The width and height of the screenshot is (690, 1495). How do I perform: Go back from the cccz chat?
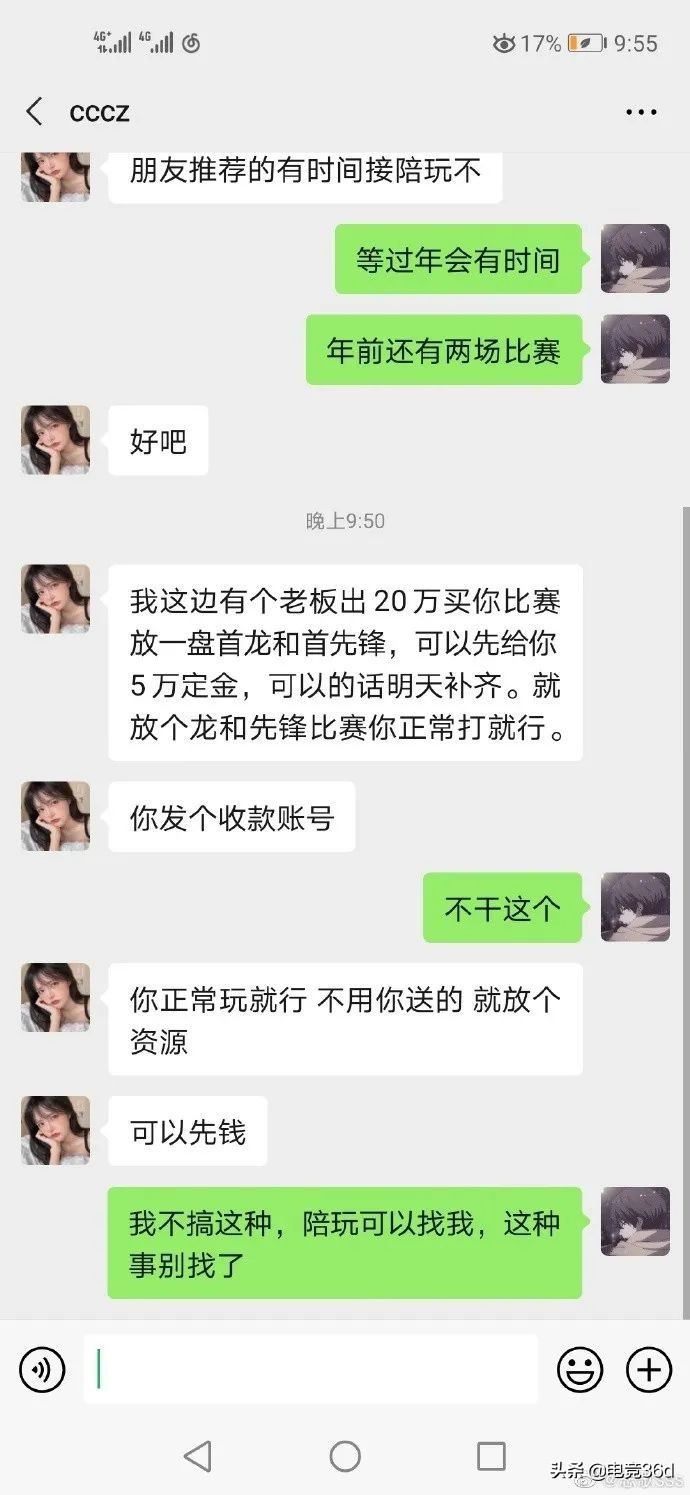click(x=35, y=111)
